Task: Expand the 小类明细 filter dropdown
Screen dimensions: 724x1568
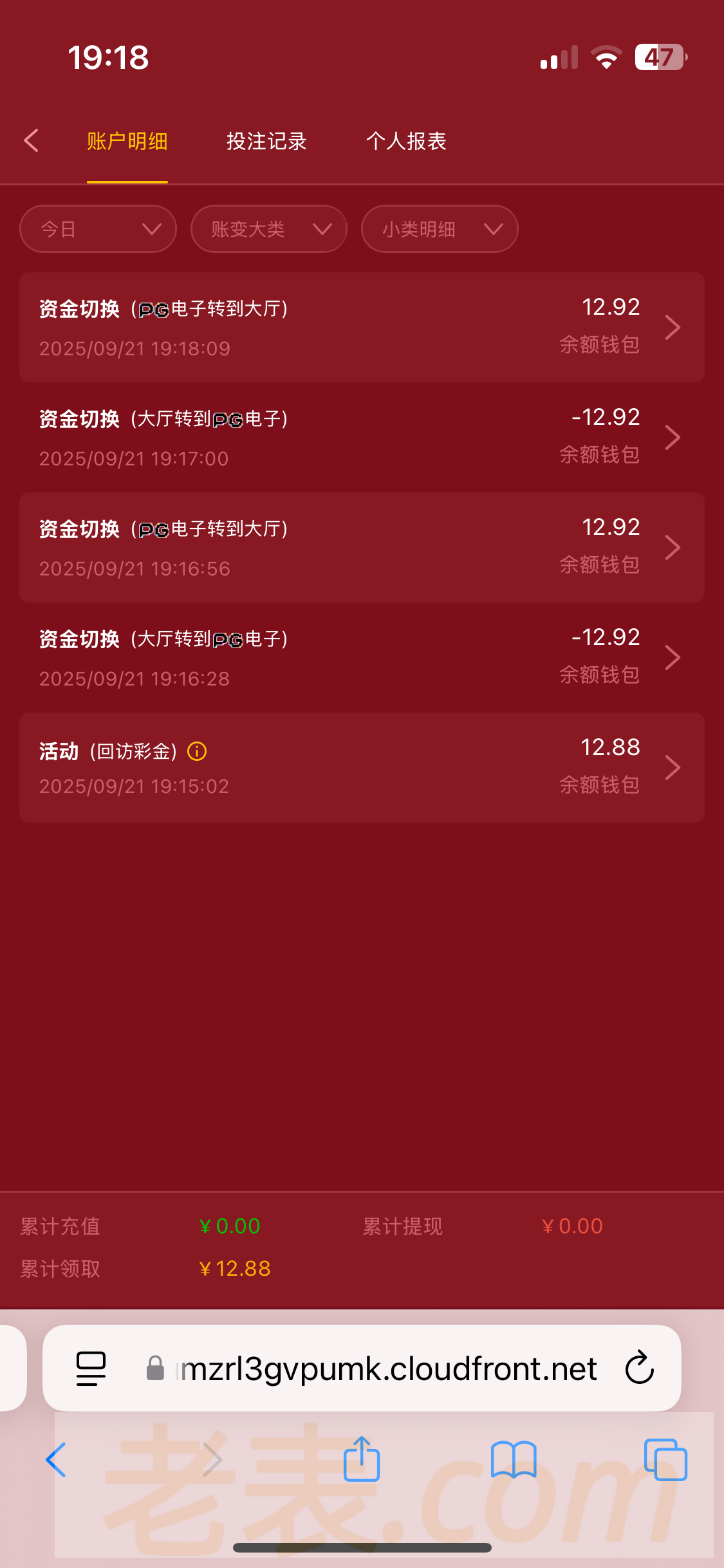Action: pos(440,229)
